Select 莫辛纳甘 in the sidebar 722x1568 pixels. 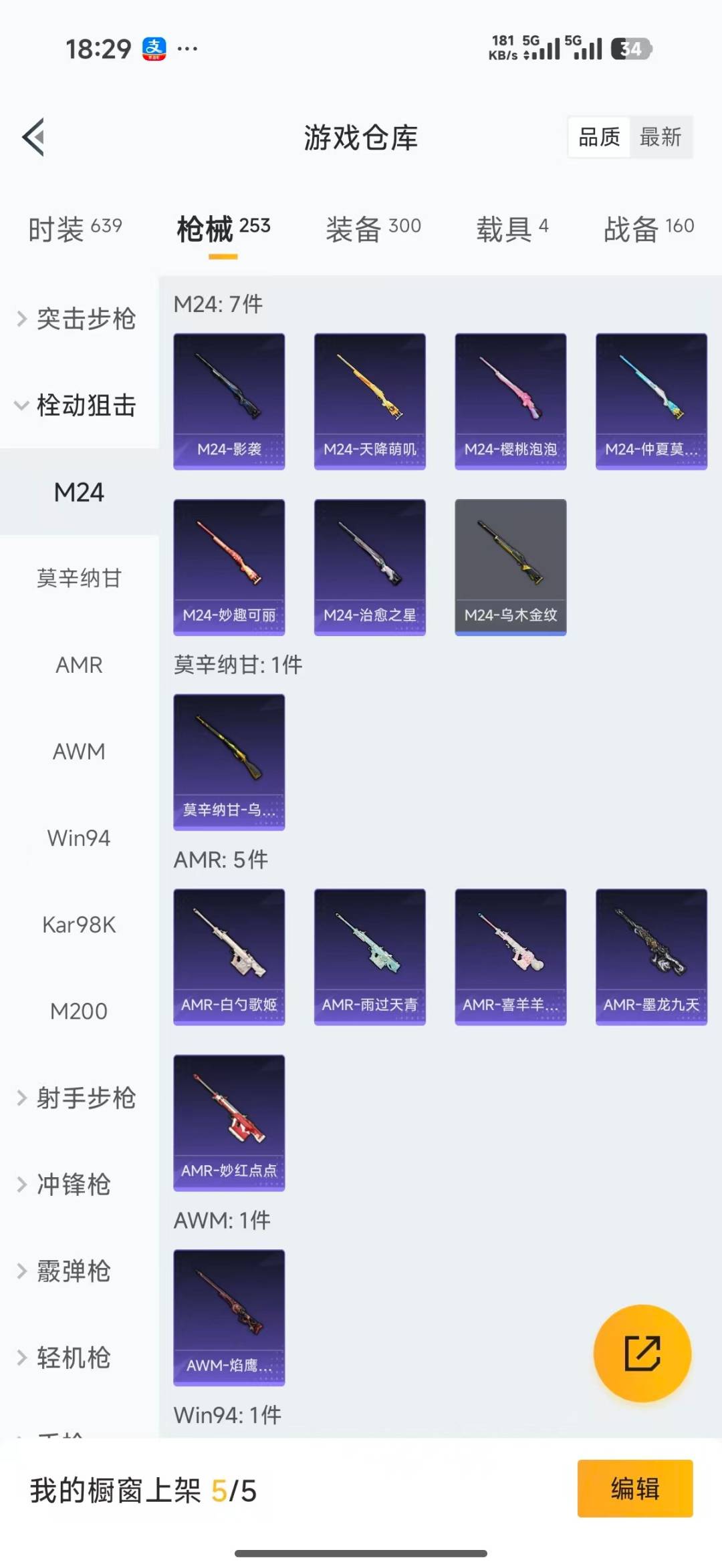[79, 579]
